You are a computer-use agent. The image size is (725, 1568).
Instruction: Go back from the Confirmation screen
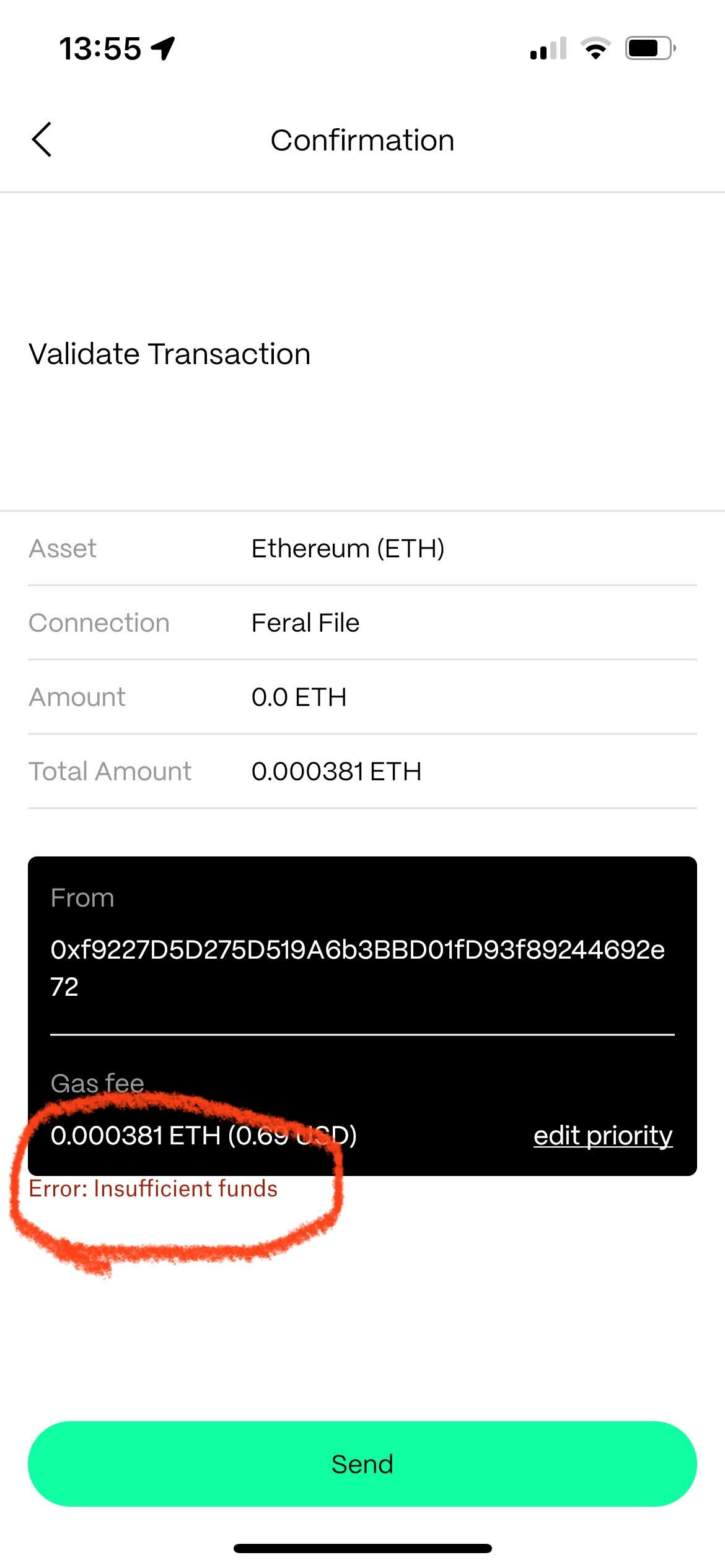click(x=42, y=140)
